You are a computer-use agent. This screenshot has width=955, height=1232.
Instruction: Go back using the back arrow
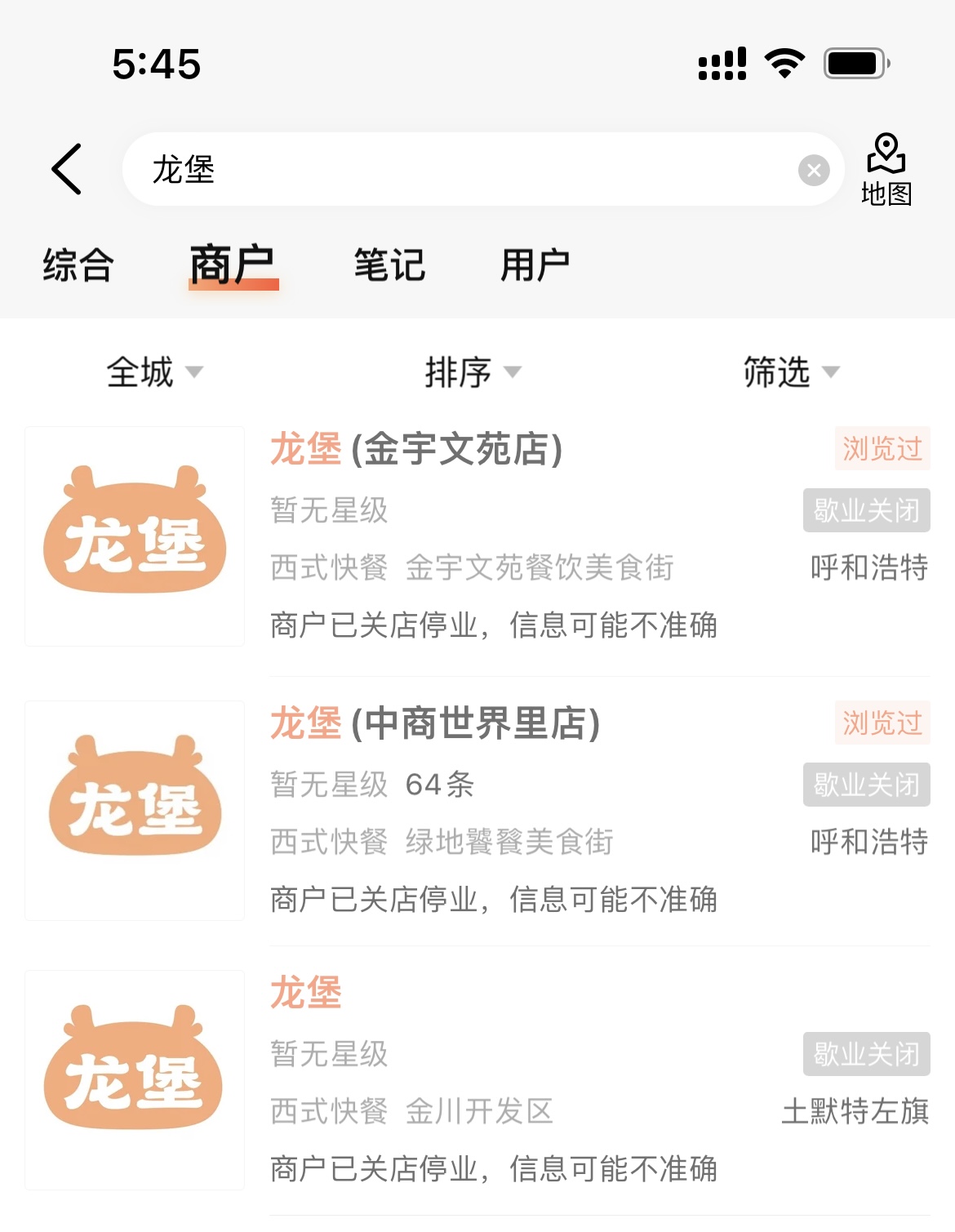67,169
